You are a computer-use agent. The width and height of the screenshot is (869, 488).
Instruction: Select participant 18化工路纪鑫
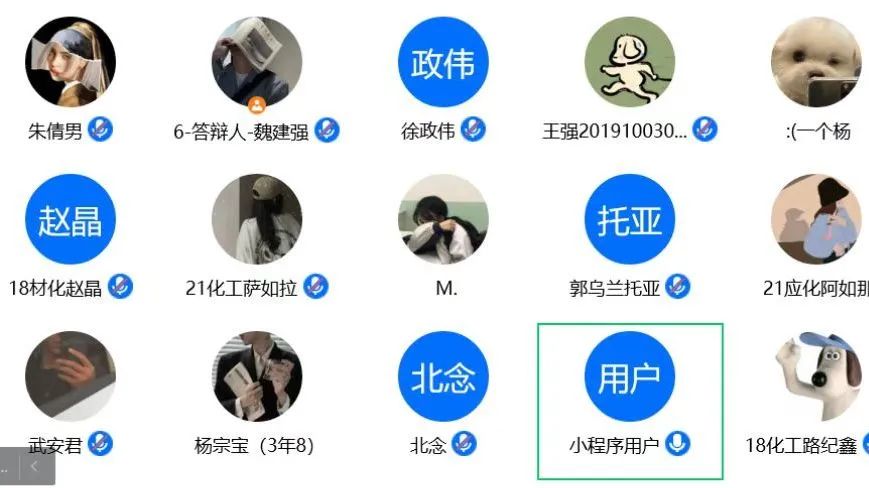click(817, 377)
